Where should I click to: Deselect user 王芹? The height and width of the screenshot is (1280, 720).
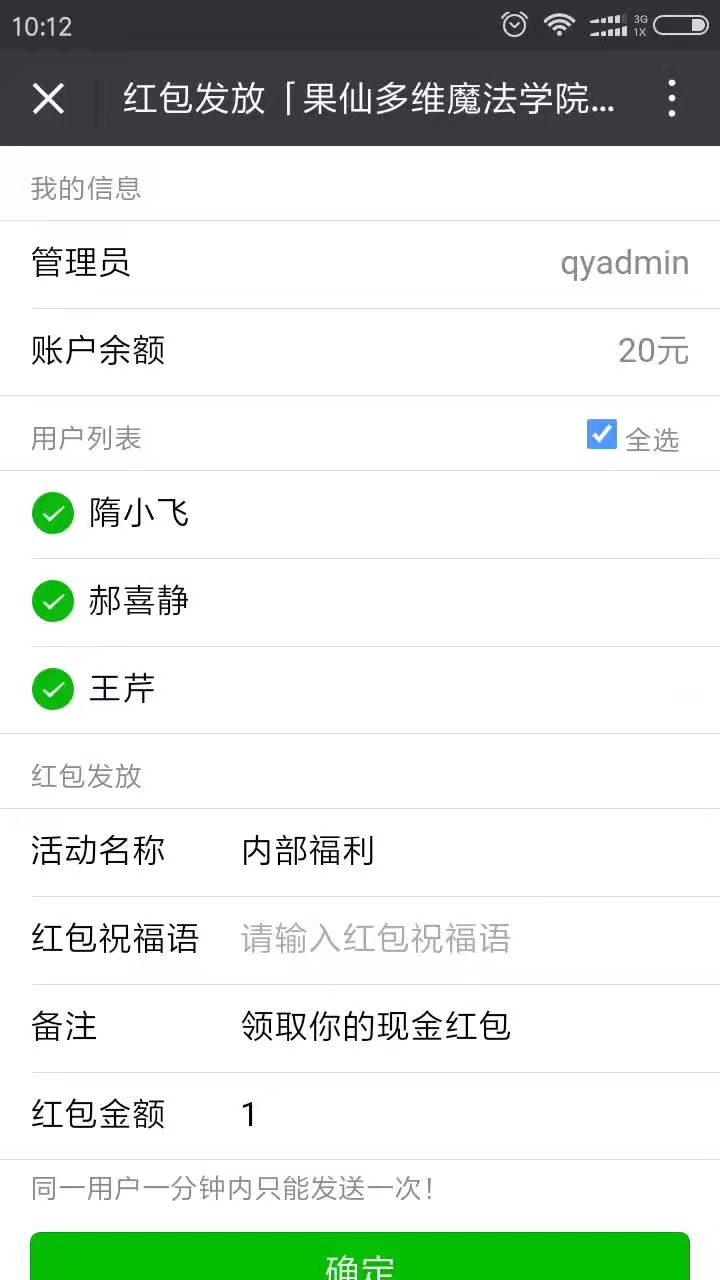[53, 690]
